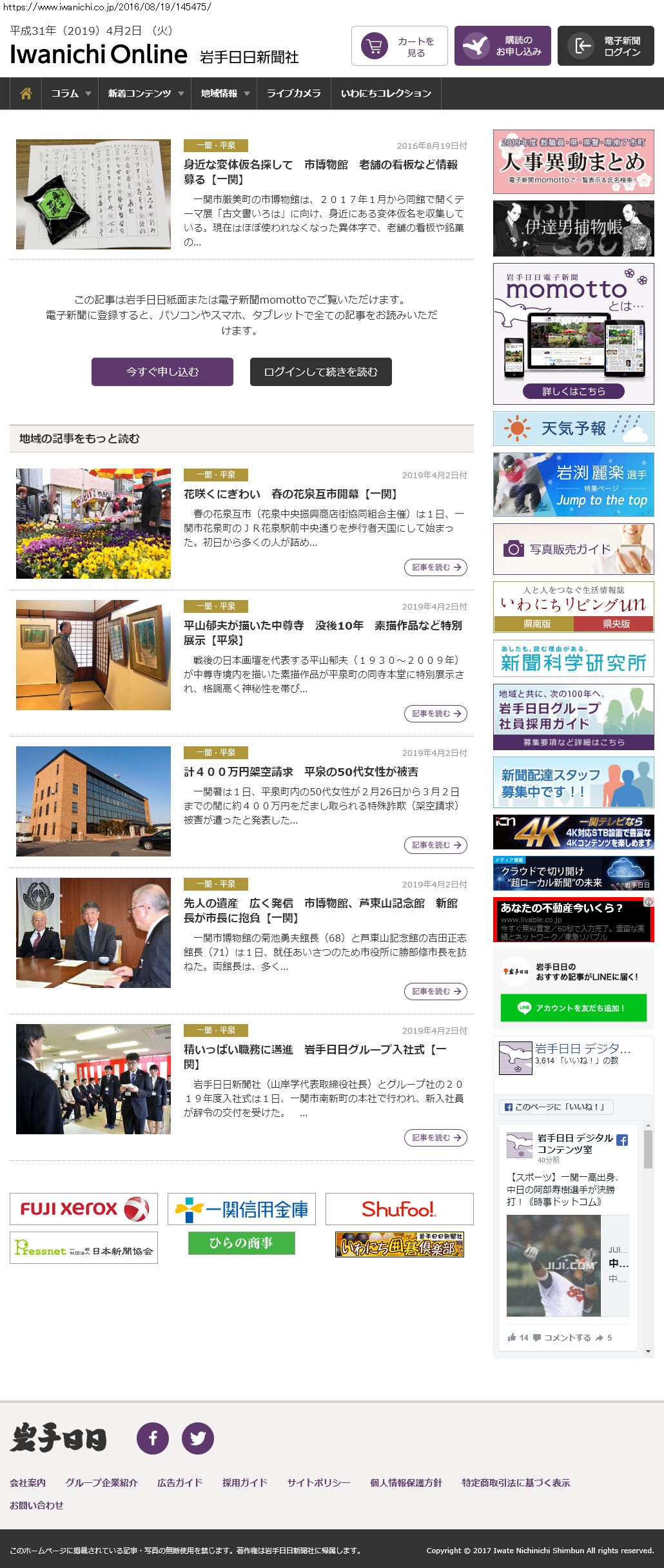This screenshot has height=1568, width=664.
Task: Open the 平山郁夫が描いた中尊寺 article headline
Action: [322, 632]
